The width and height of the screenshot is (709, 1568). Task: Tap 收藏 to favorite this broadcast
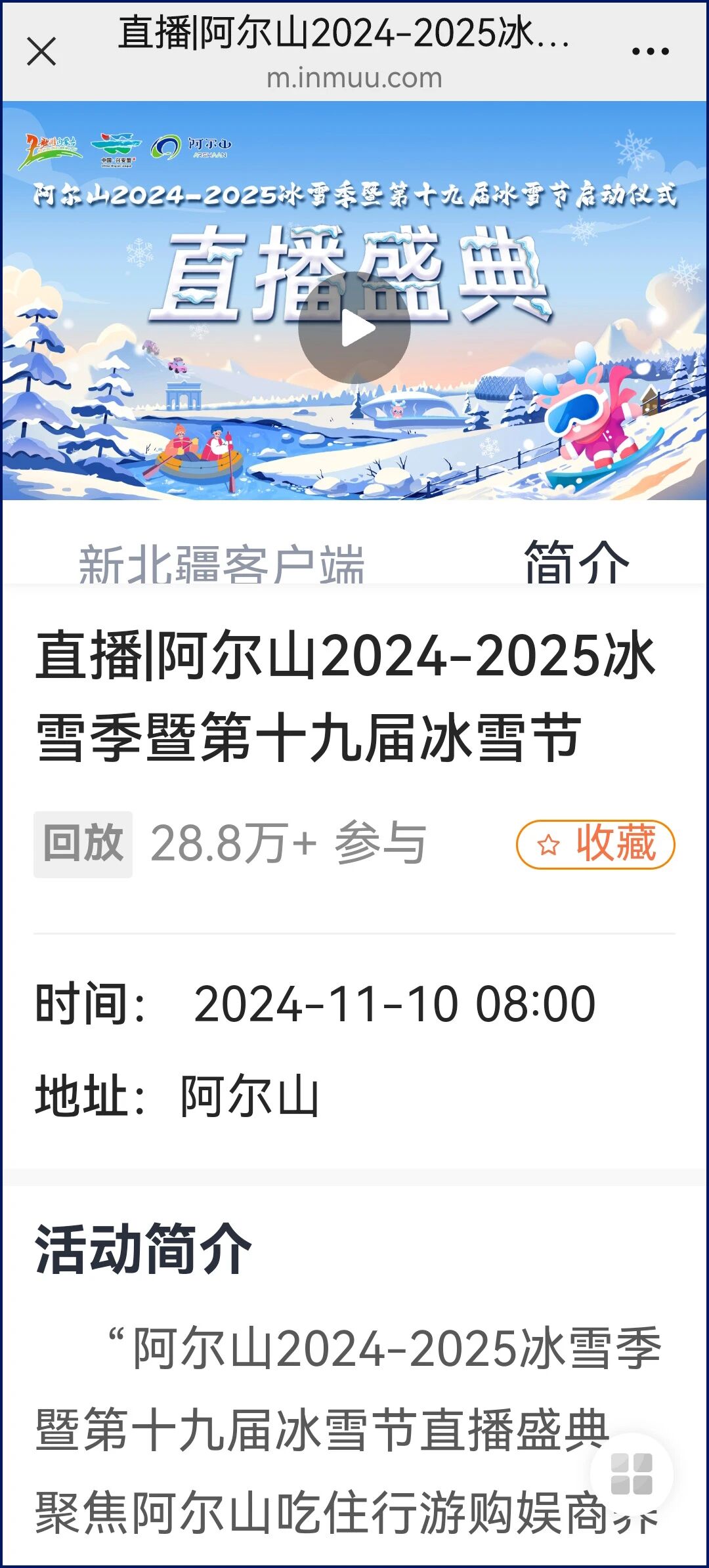[x=595, y=844]
